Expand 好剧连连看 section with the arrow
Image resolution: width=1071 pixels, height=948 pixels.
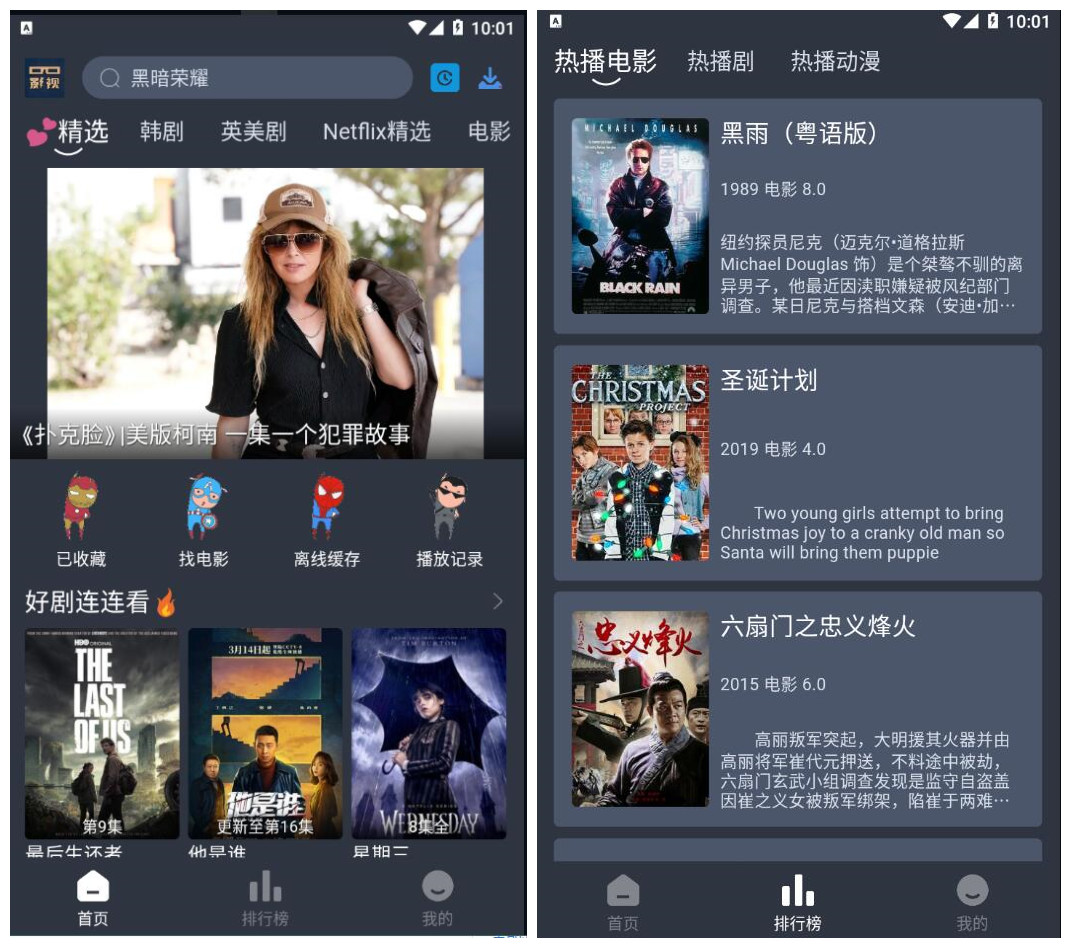coord(498,601)
